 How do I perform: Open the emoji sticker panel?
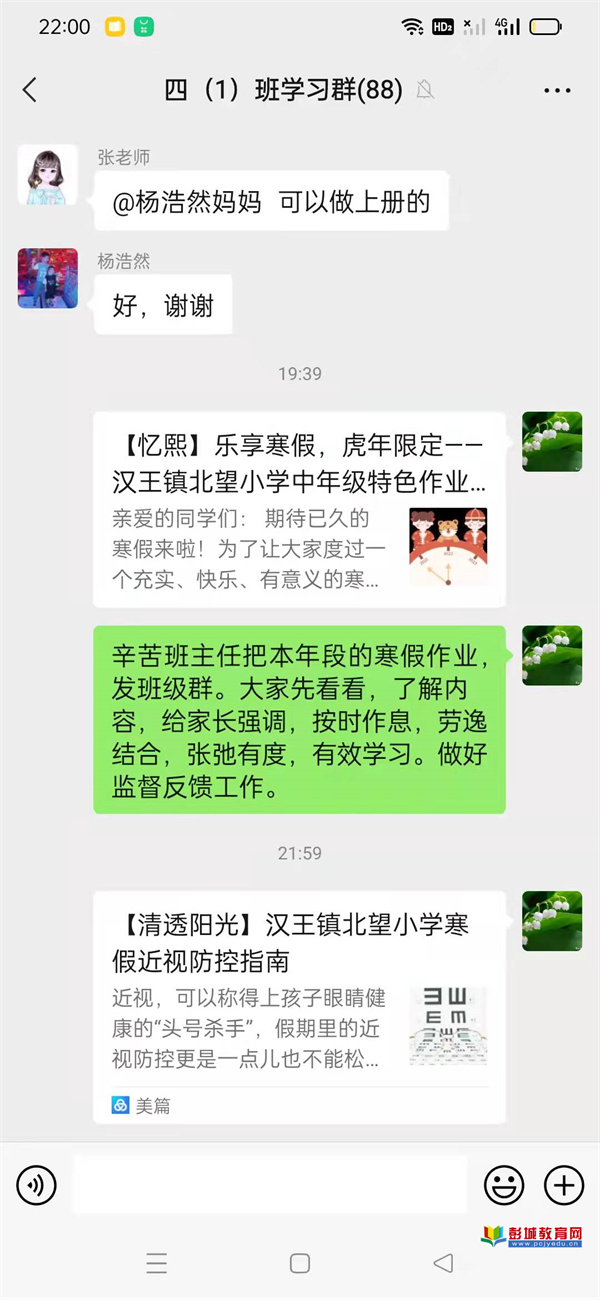tap(504, 1186)
